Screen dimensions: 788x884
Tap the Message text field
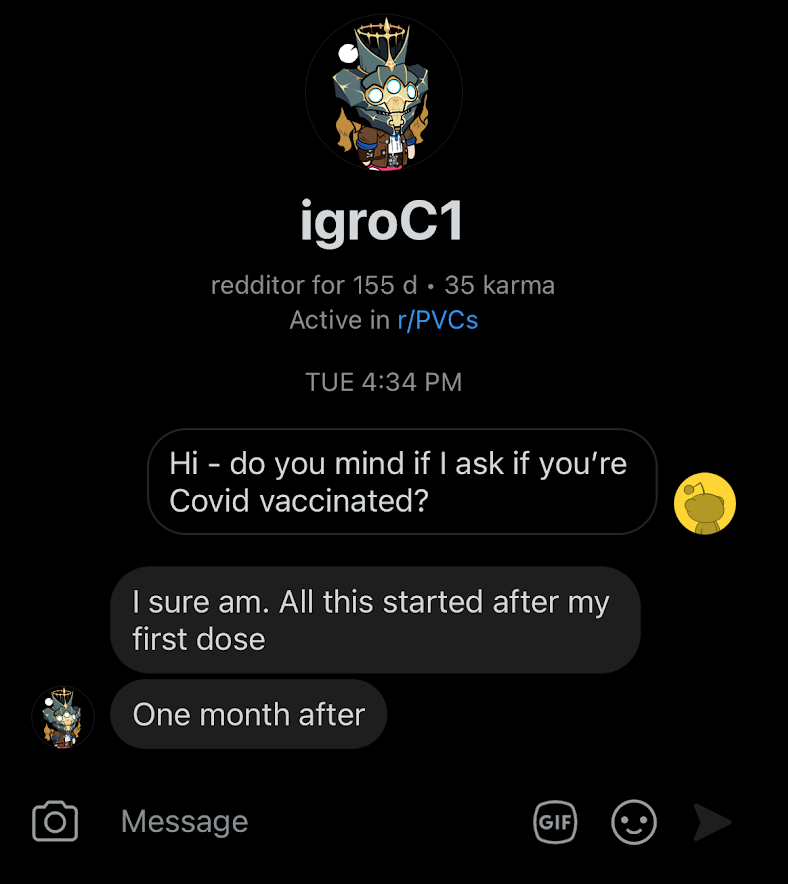coord(300,822)
